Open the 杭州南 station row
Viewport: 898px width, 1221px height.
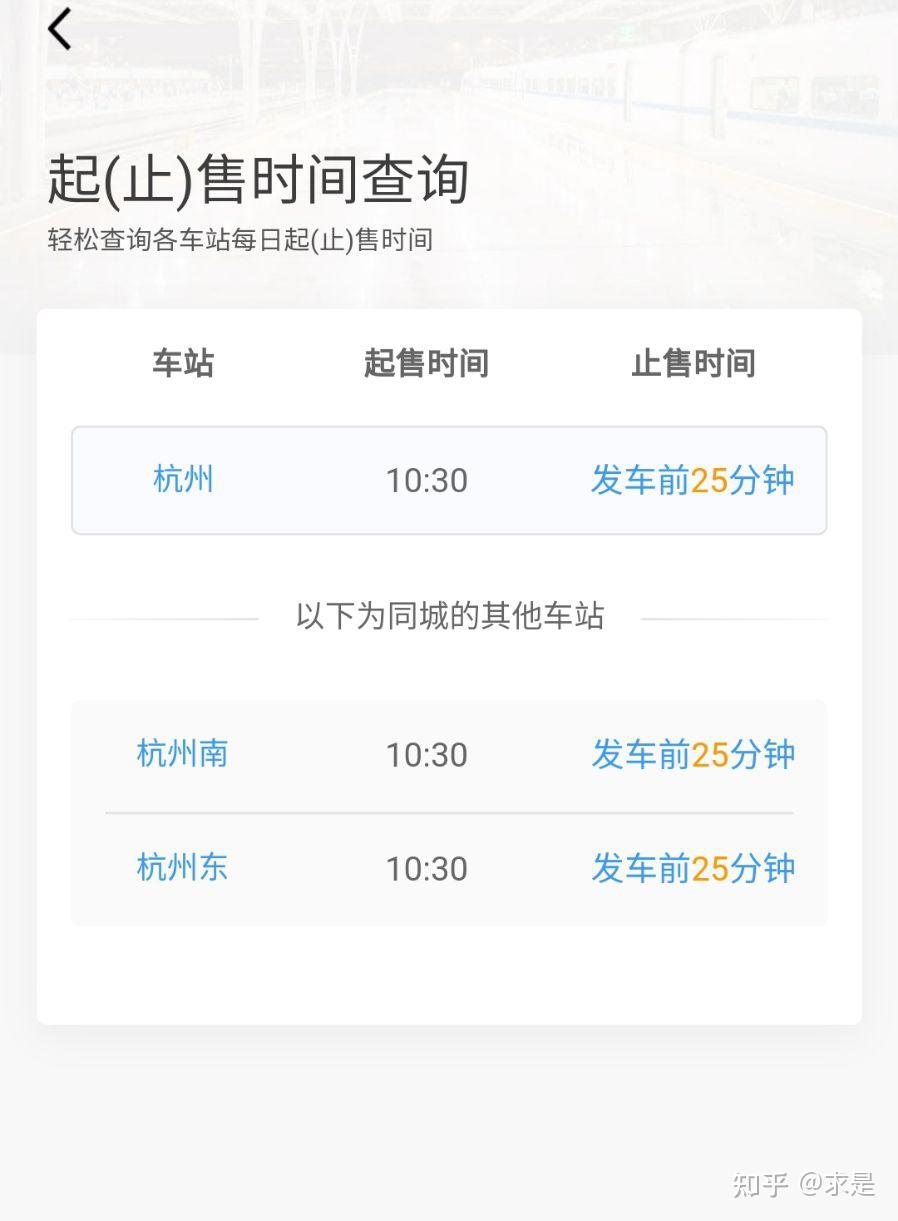tap(448, 754)
